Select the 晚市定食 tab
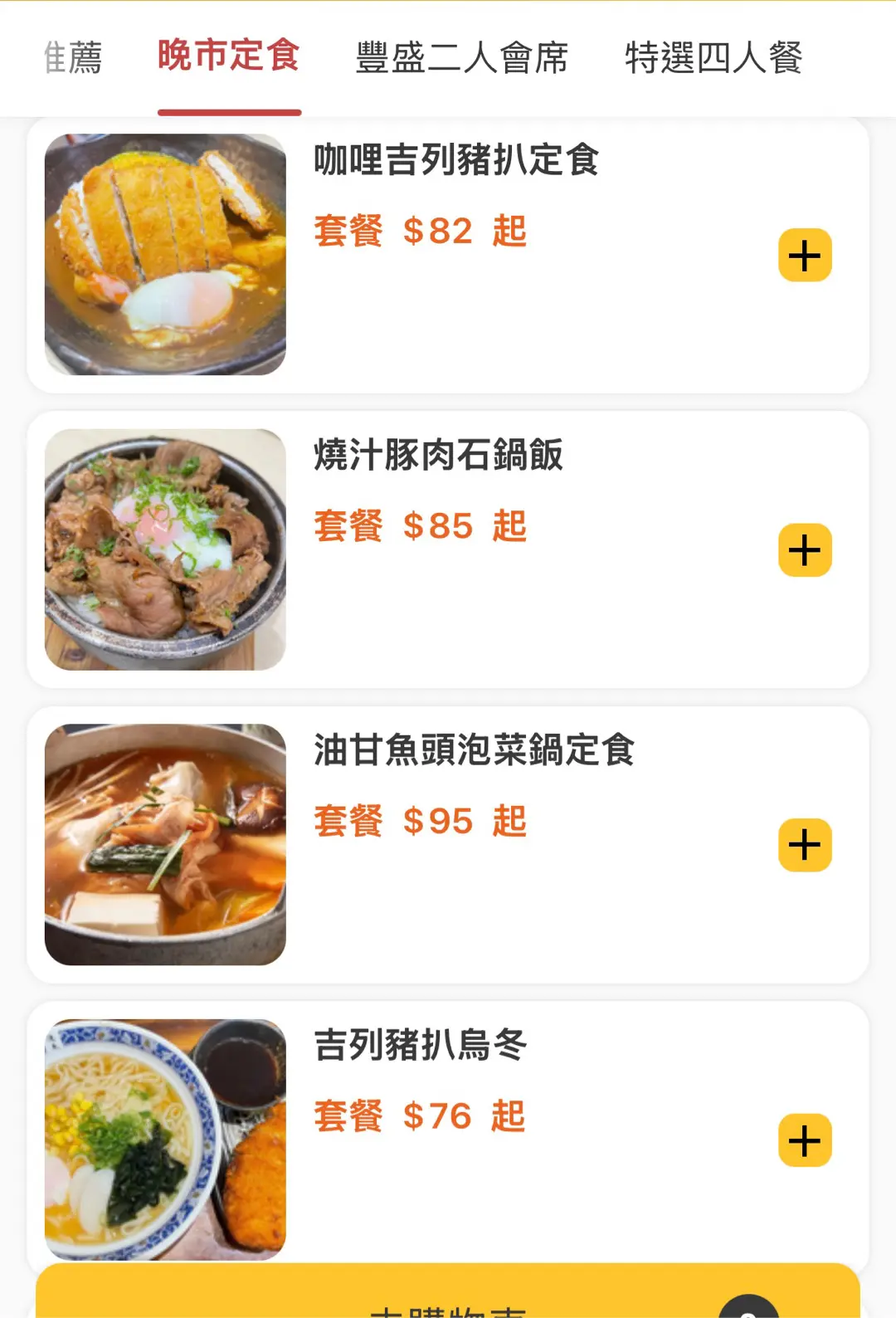 coord(229,56)
